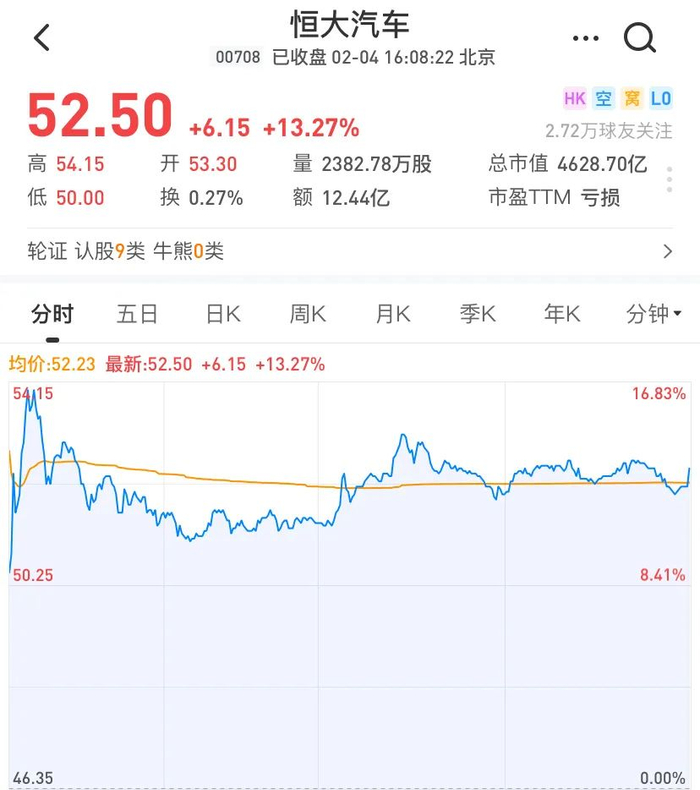Switch to the 分时 chart tab
This screenshot has height=790, width=700.
(x=52, y=314)
